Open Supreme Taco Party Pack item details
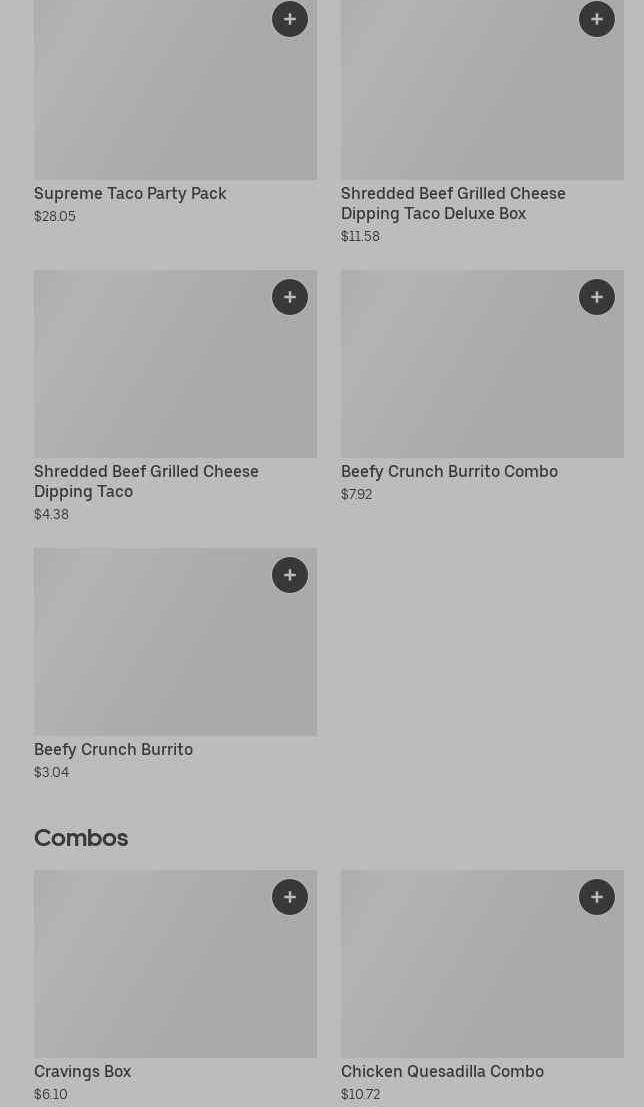 click(130, 193)
